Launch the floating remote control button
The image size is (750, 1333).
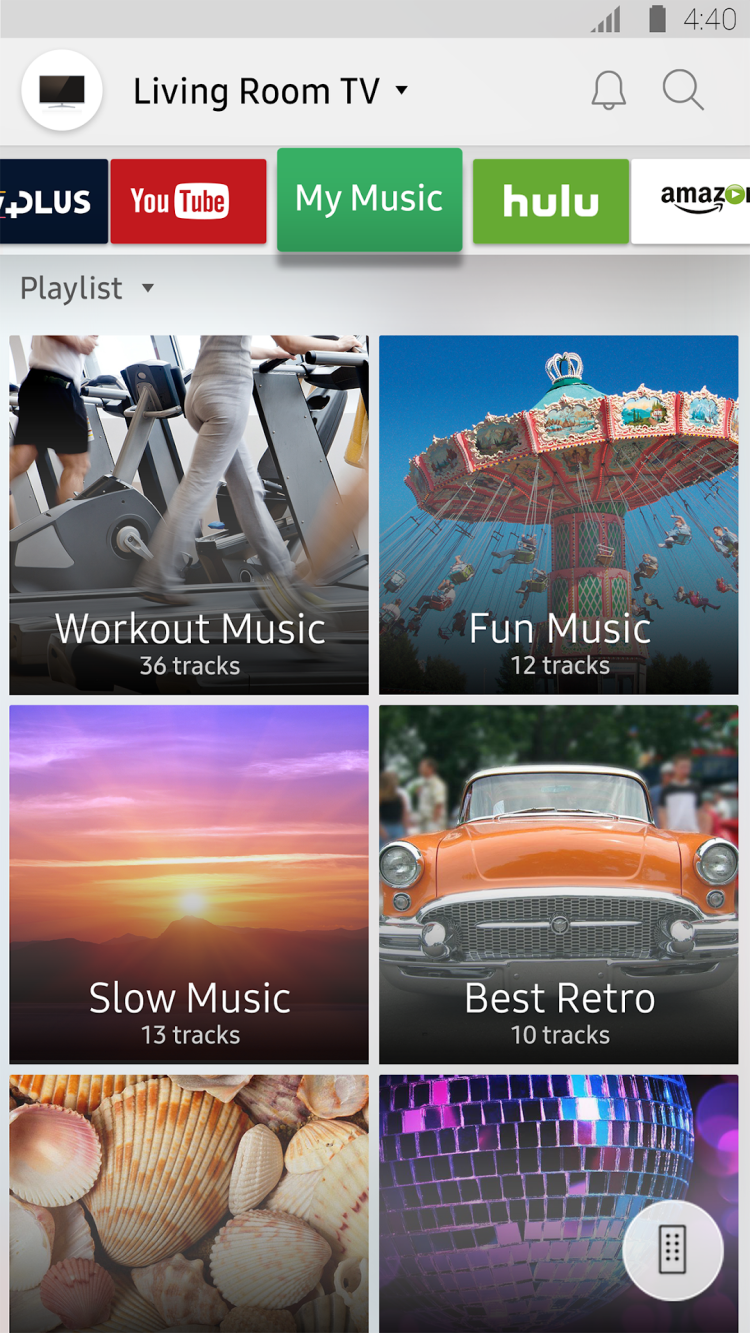(x=673, y=1250)
